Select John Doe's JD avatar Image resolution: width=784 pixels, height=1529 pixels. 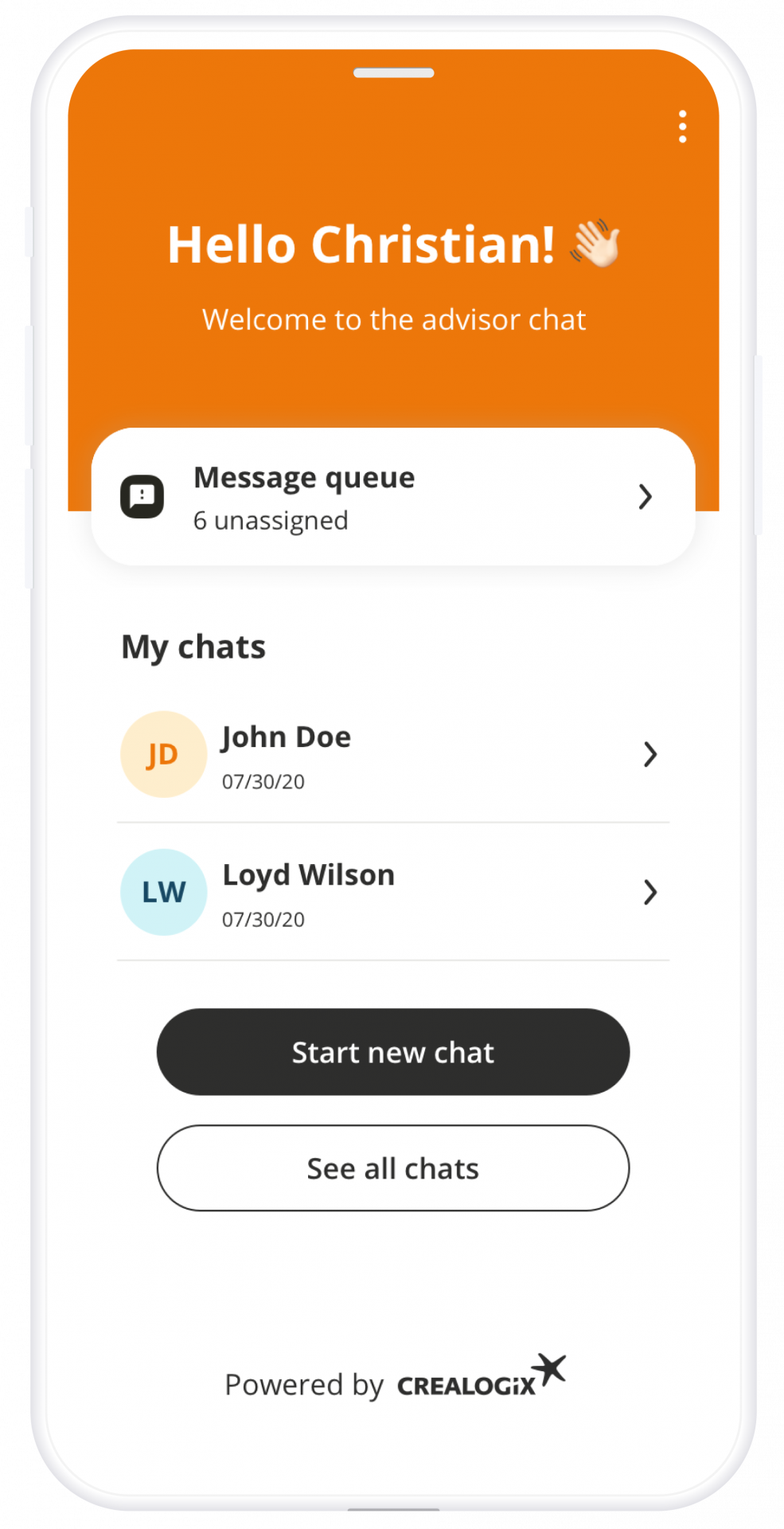pos(162,753)
